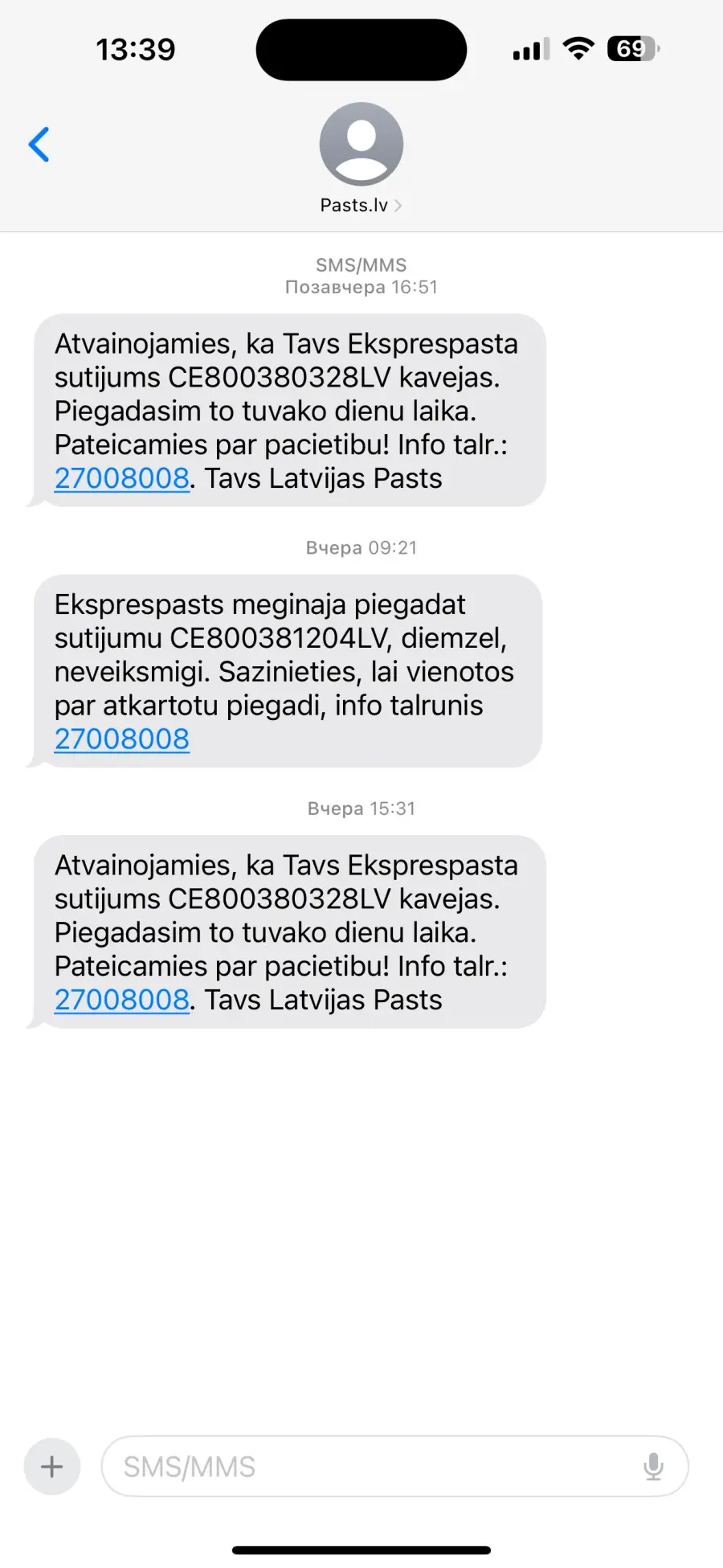Go back to the message list
Screen dimensions: 723x1568
39,145
